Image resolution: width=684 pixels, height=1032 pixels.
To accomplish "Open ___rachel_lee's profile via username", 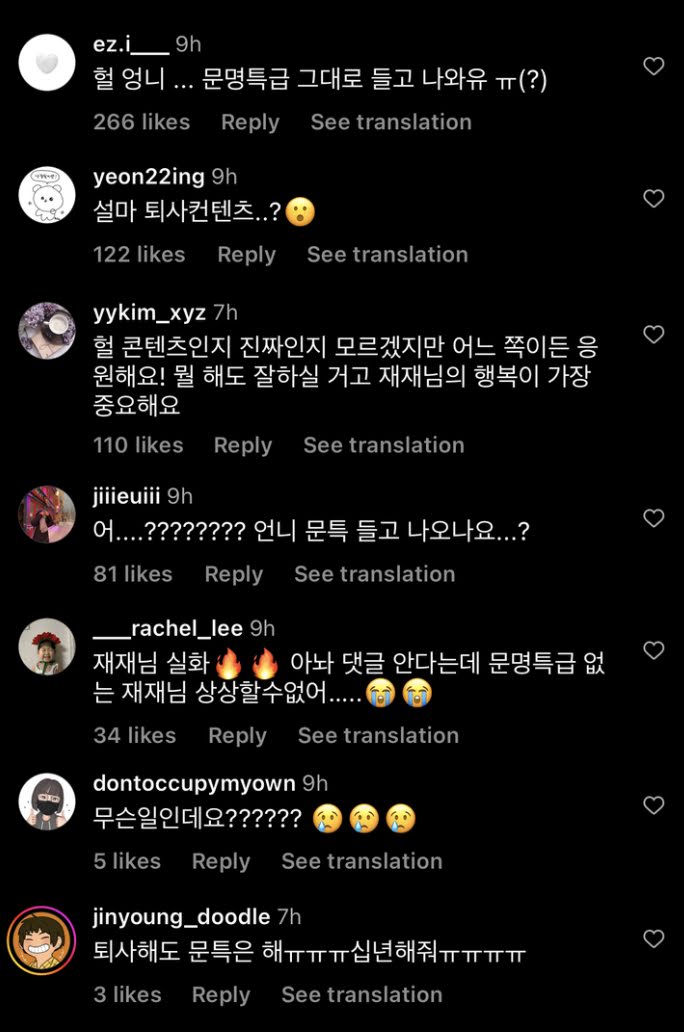I will [168, 628].
